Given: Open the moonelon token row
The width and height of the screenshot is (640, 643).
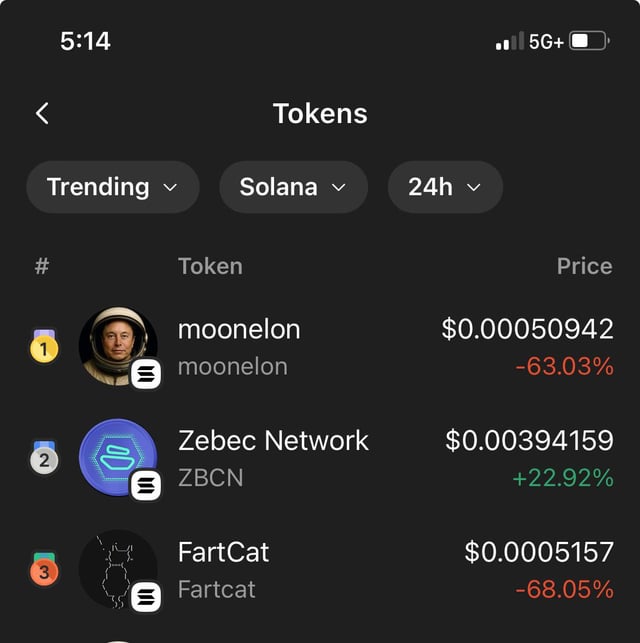Looking at the screenshot, I should [x=320, y=347].
